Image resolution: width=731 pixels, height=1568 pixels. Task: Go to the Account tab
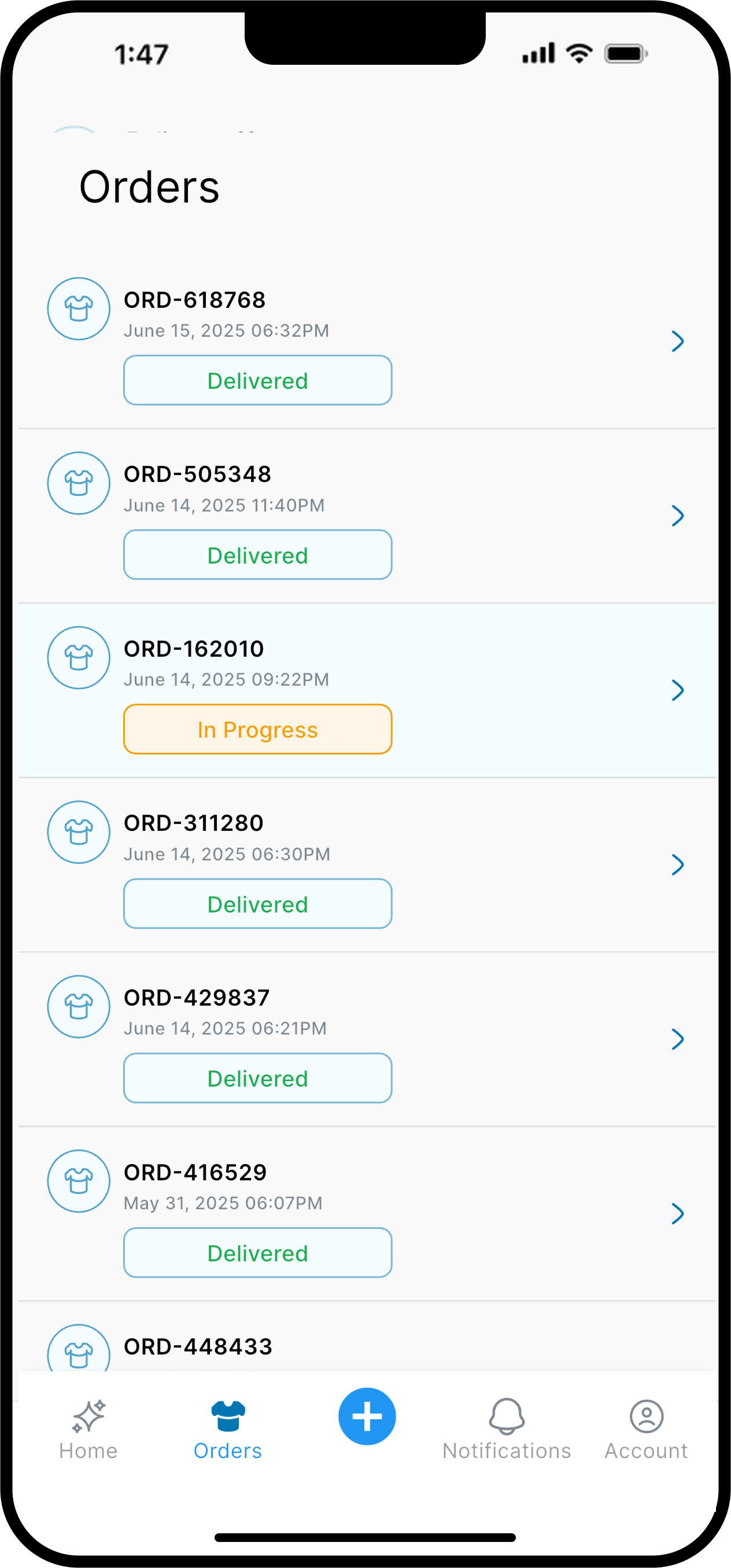click(x=646, y=1431)
